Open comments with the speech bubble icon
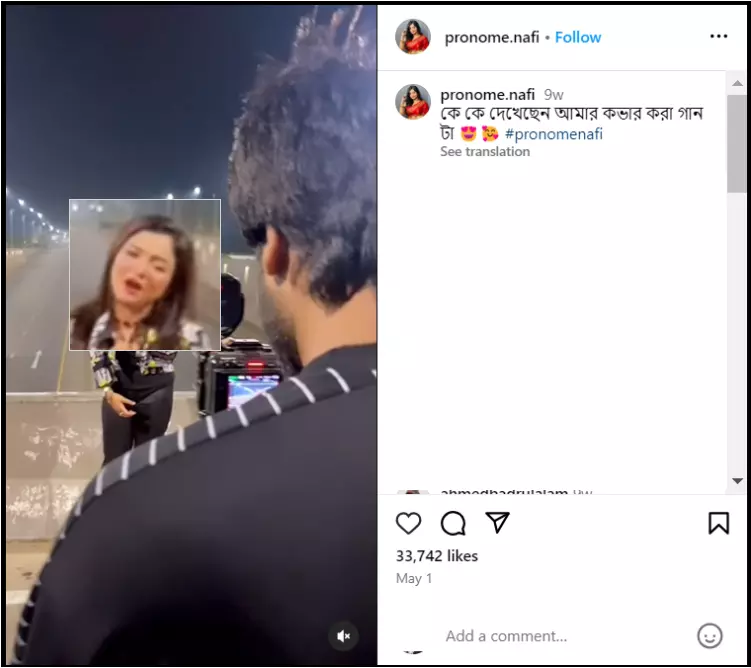This screenshot has width=751, height=668. (x=453, y=523)
